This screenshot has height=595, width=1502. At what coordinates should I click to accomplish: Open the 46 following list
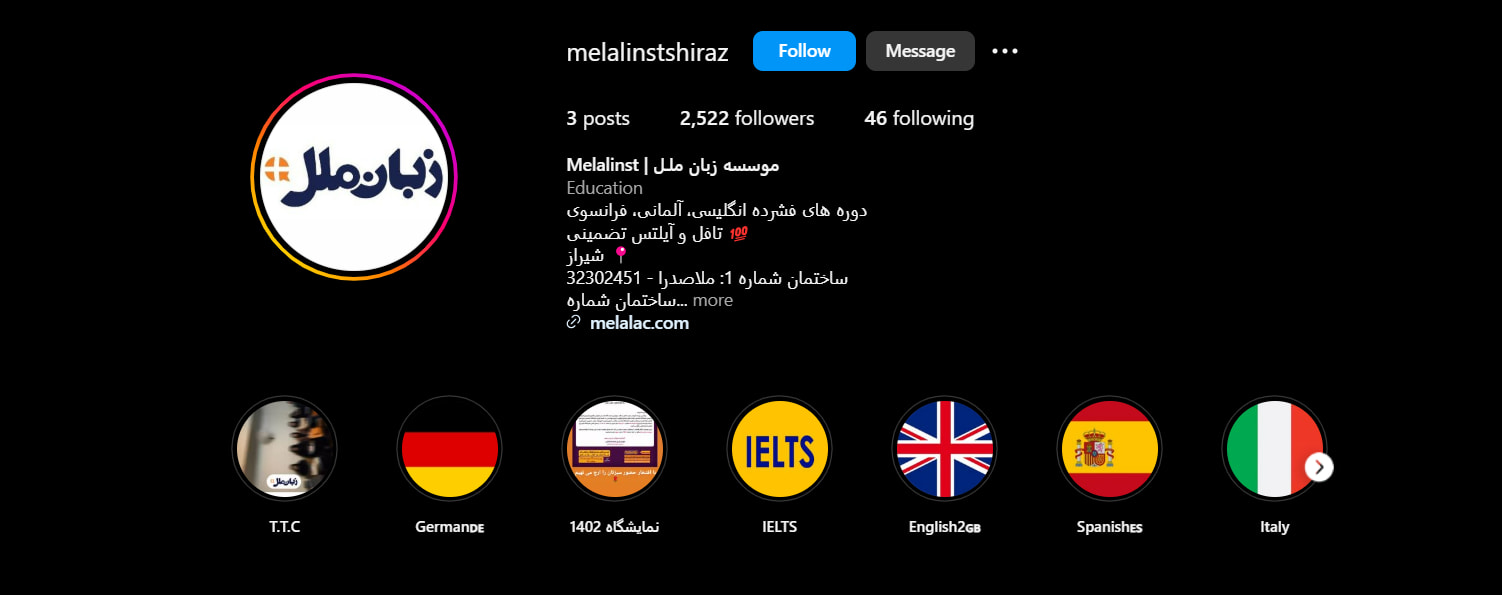click(919, 118)
